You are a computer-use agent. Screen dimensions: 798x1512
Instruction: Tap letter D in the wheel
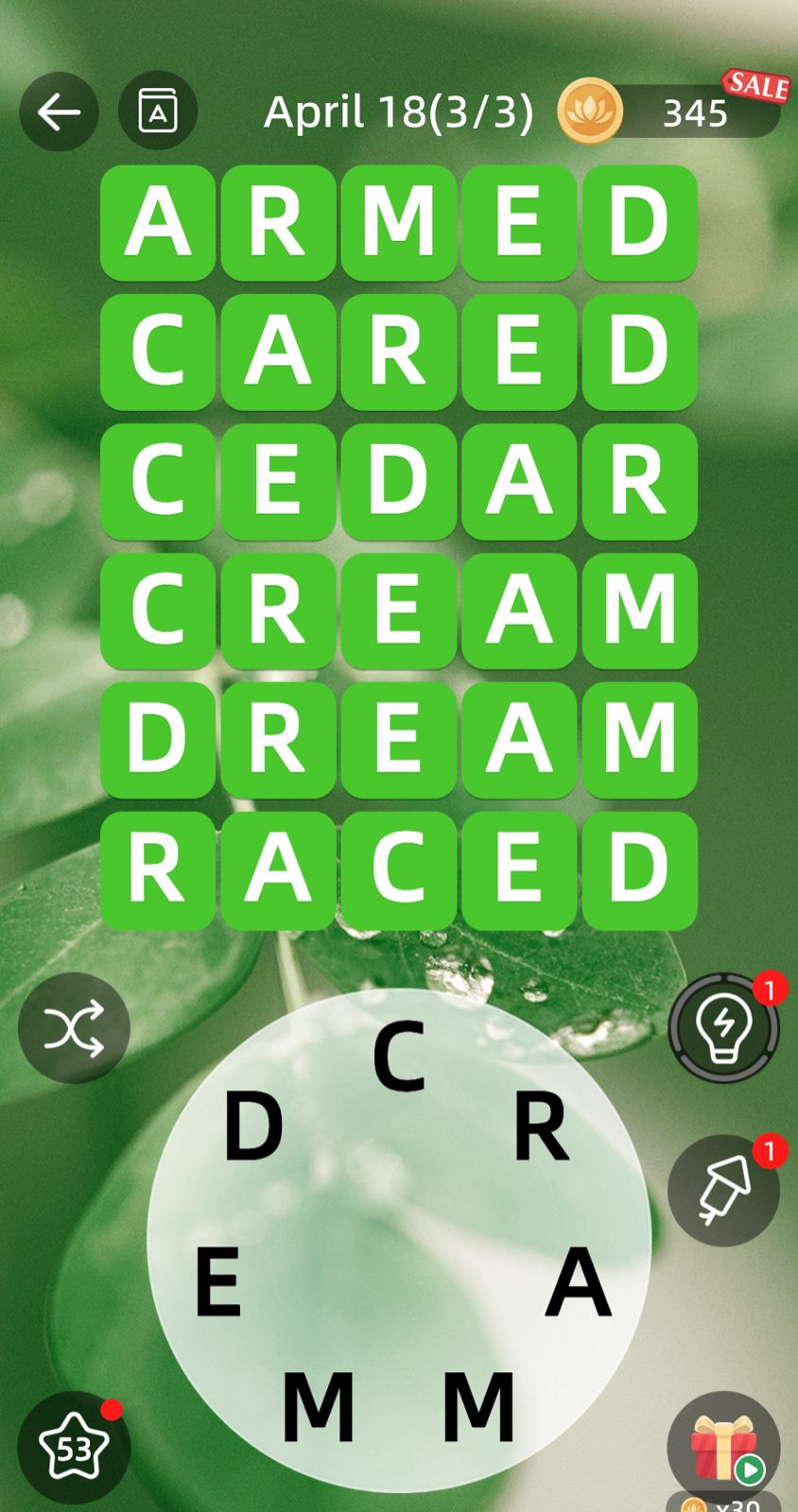(252, 1125)
